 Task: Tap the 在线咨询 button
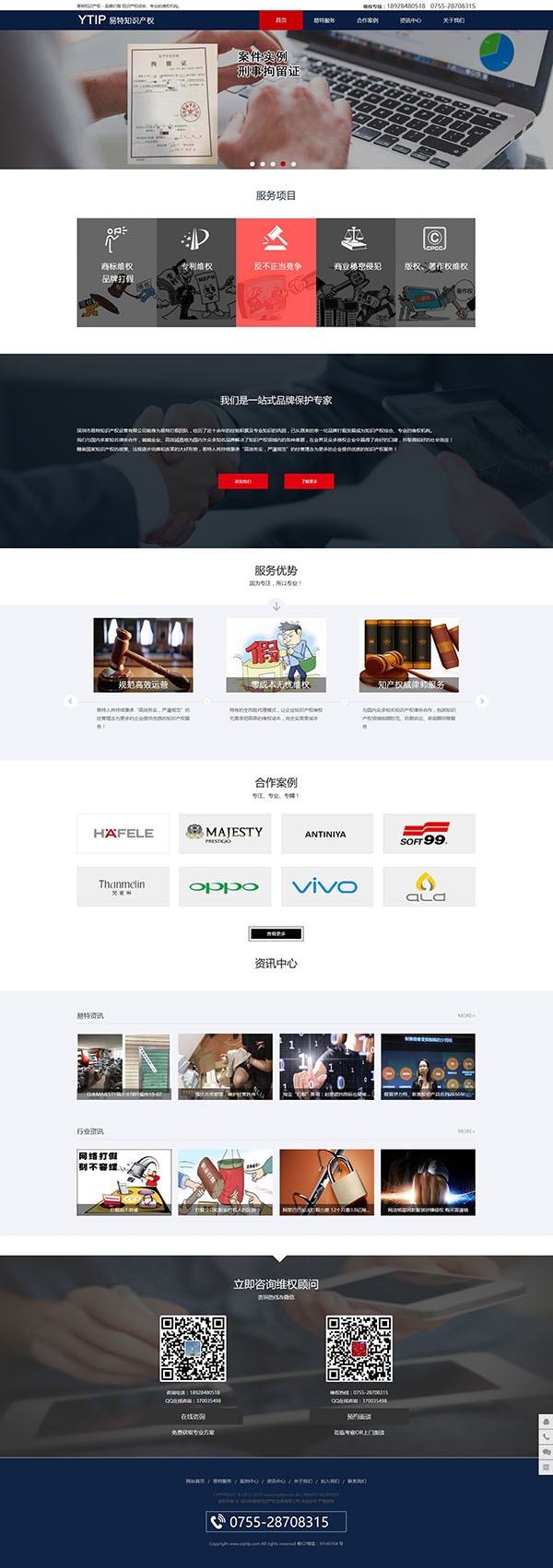pyautogui.click(x=193, y=1416)
